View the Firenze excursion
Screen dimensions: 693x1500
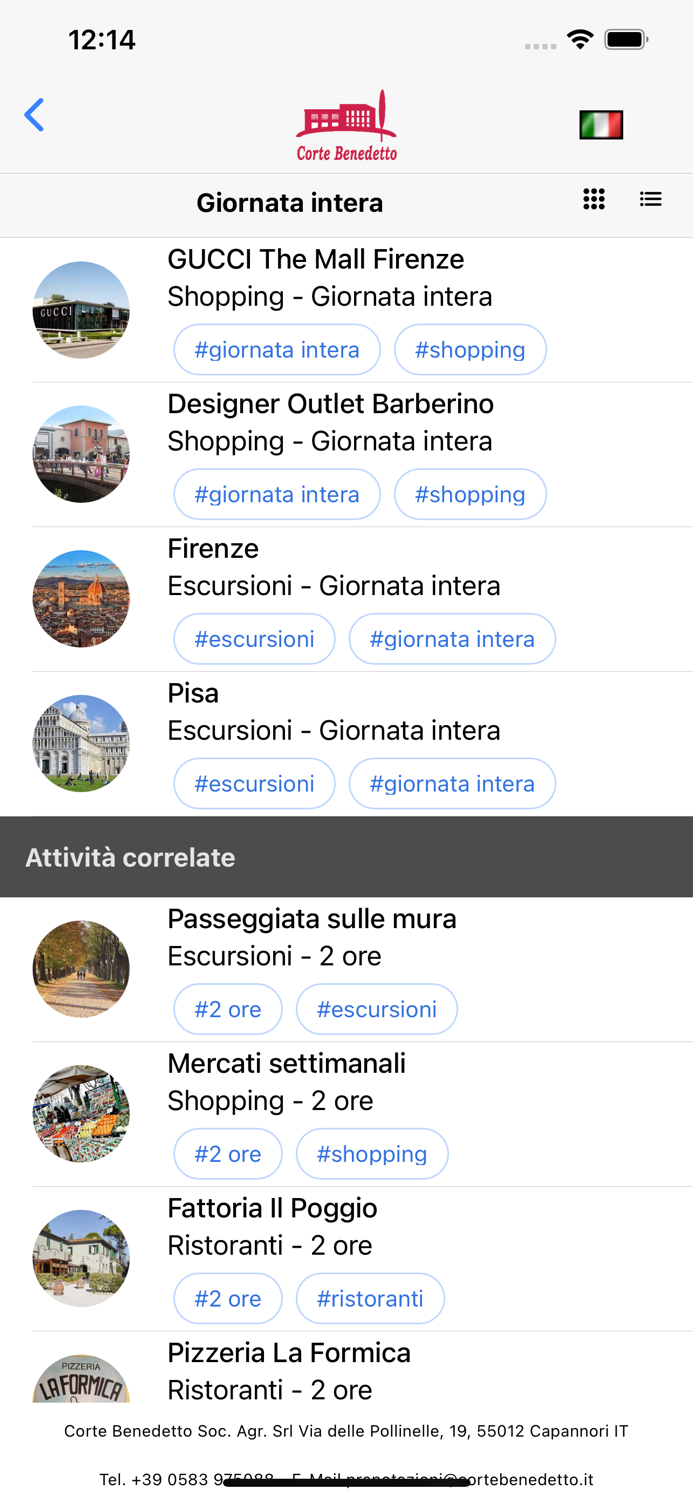coord(213,549)
